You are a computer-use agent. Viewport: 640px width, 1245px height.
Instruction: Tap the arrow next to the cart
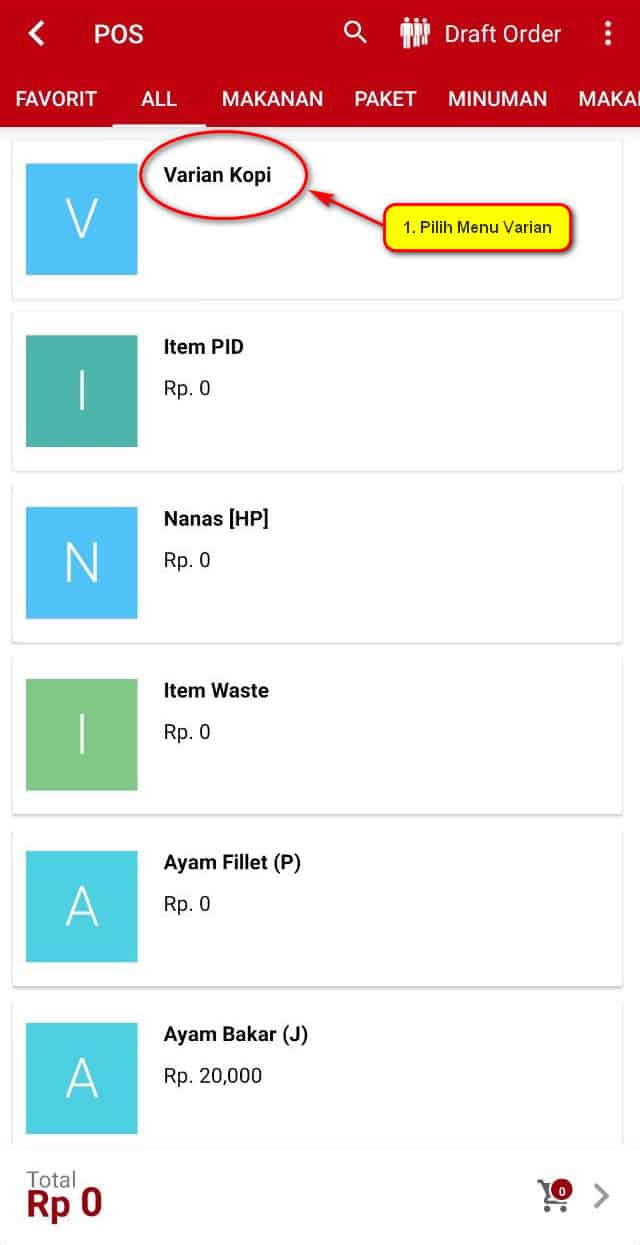[601, 1196]
